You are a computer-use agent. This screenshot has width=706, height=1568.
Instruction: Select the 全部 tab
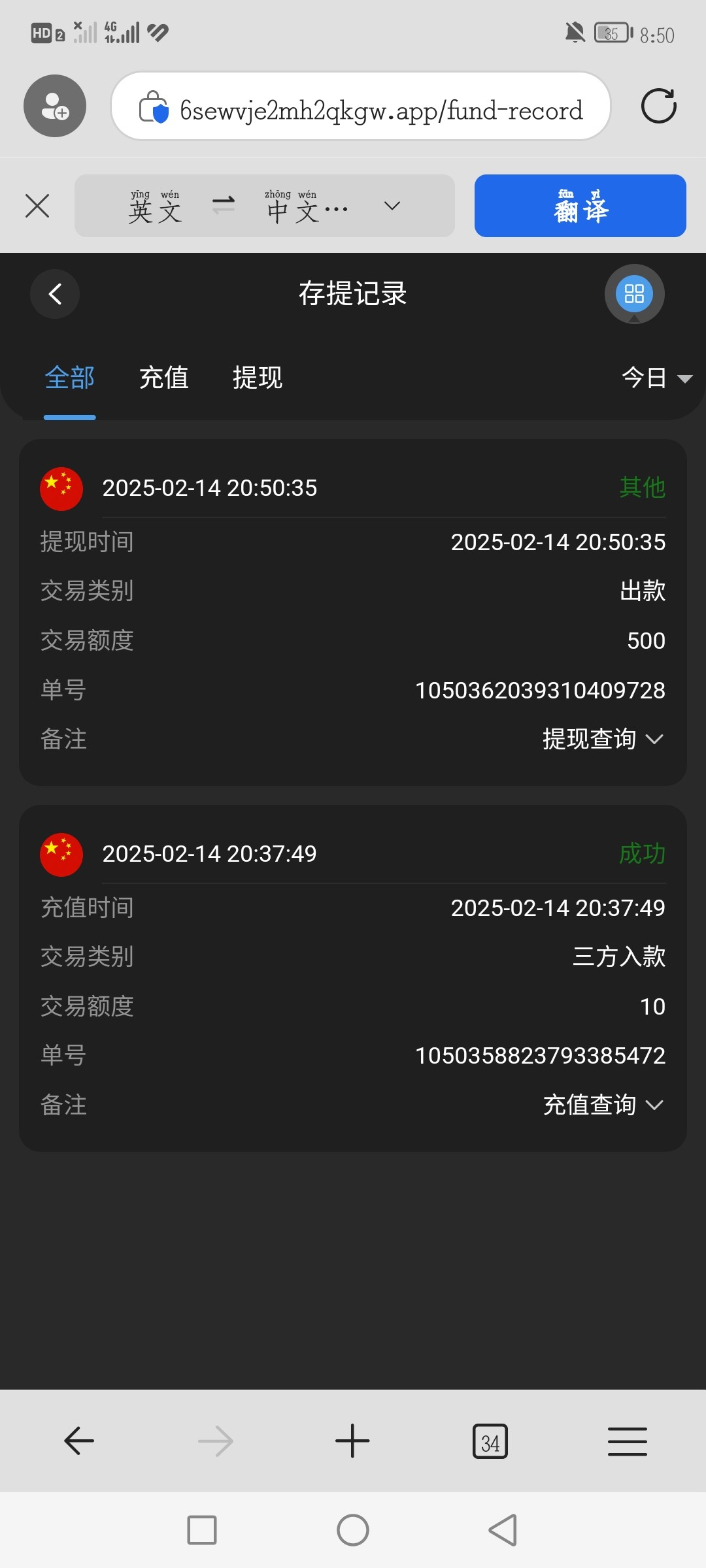[x=70, y=378]
